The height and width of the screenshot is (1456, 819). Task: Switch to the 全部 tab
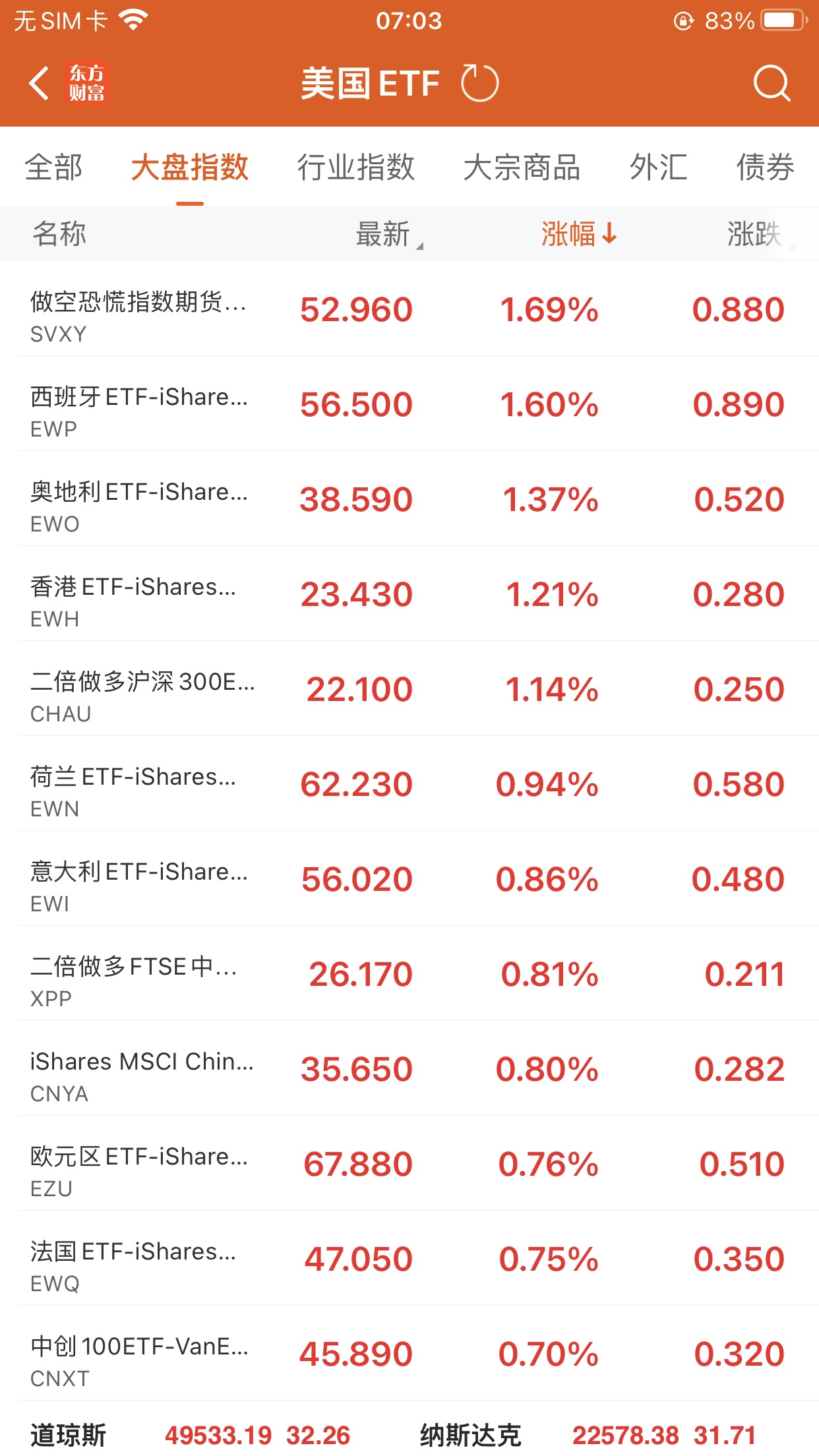tap(54, 167)
